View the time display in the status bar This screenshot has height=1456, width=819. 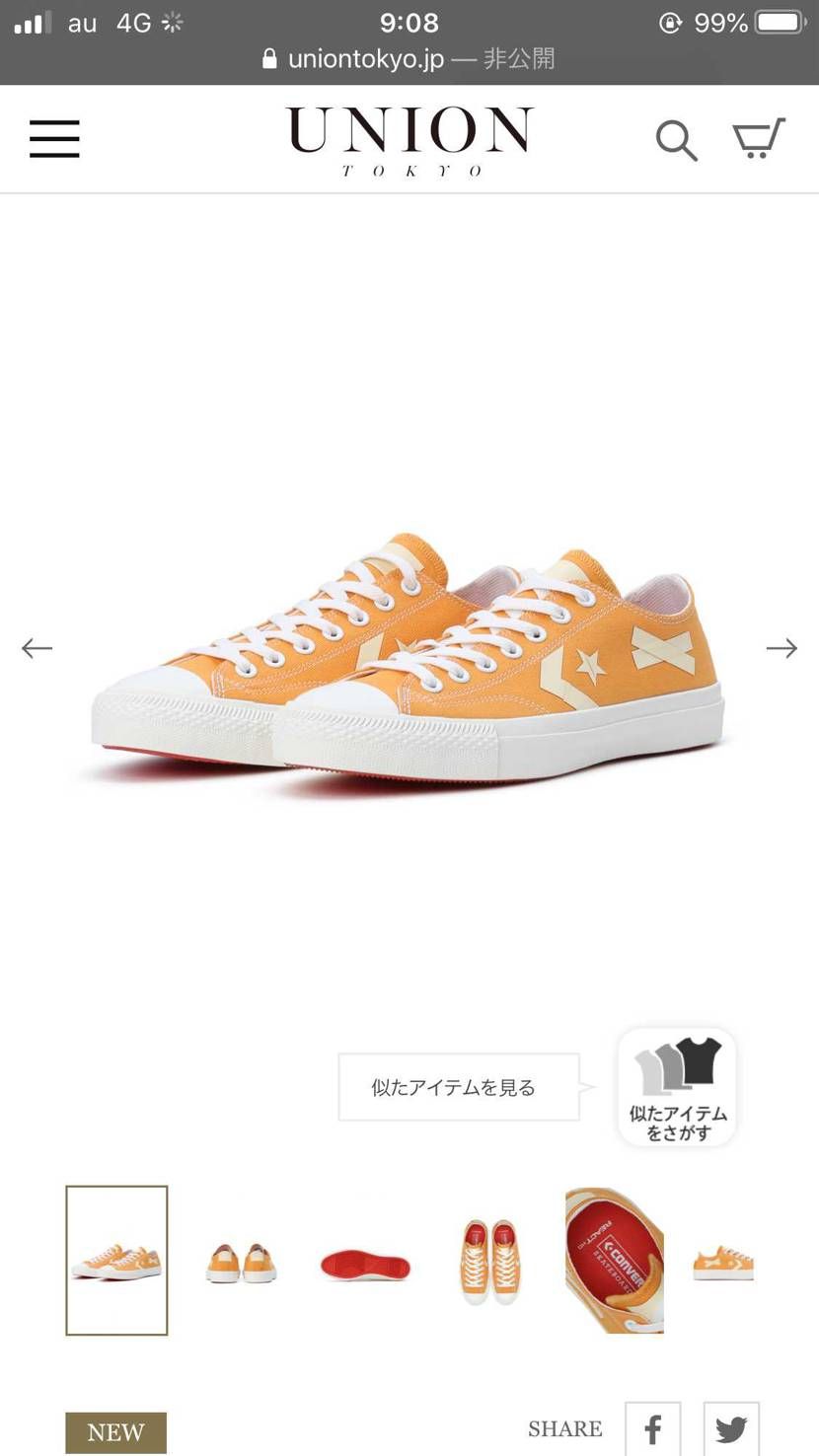click(409, 22)
